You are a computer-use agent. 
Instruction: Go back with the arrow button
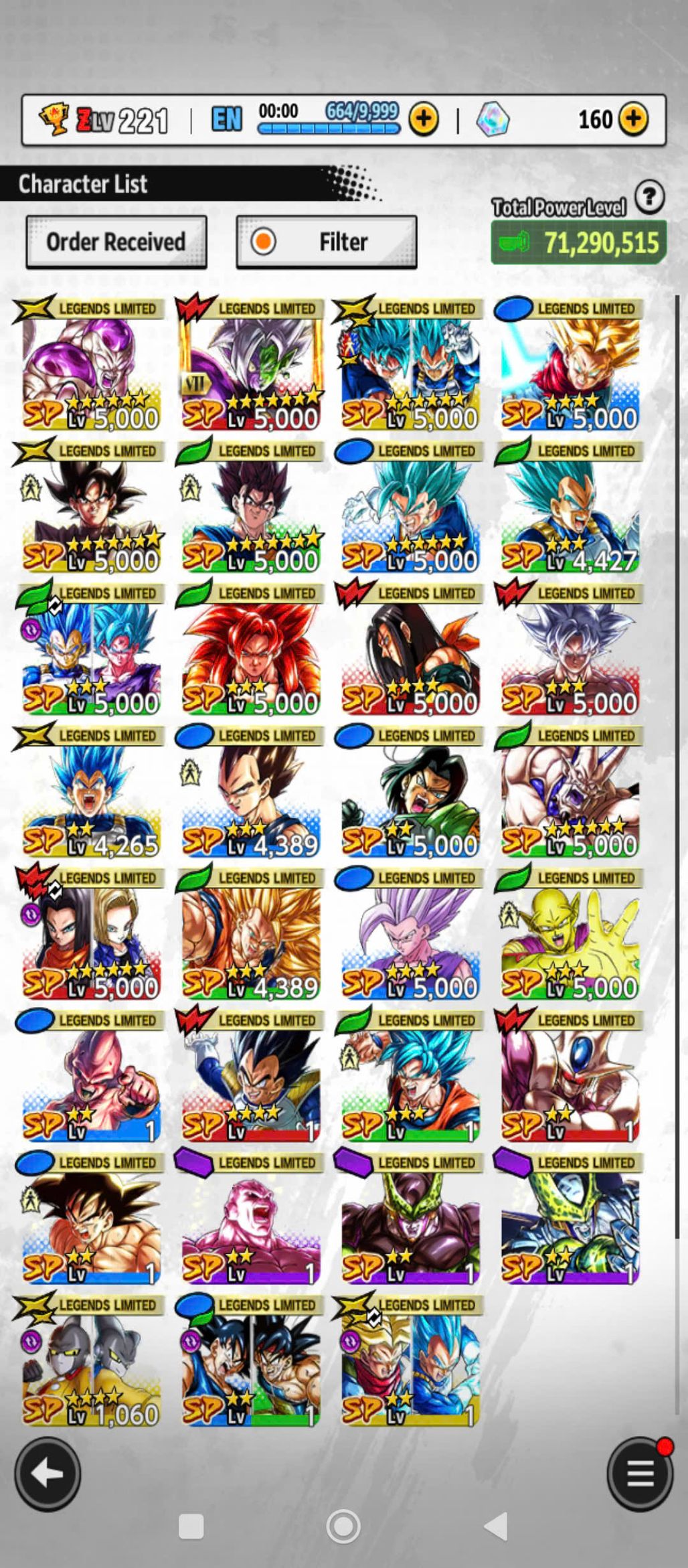[x=48, y=1474]
